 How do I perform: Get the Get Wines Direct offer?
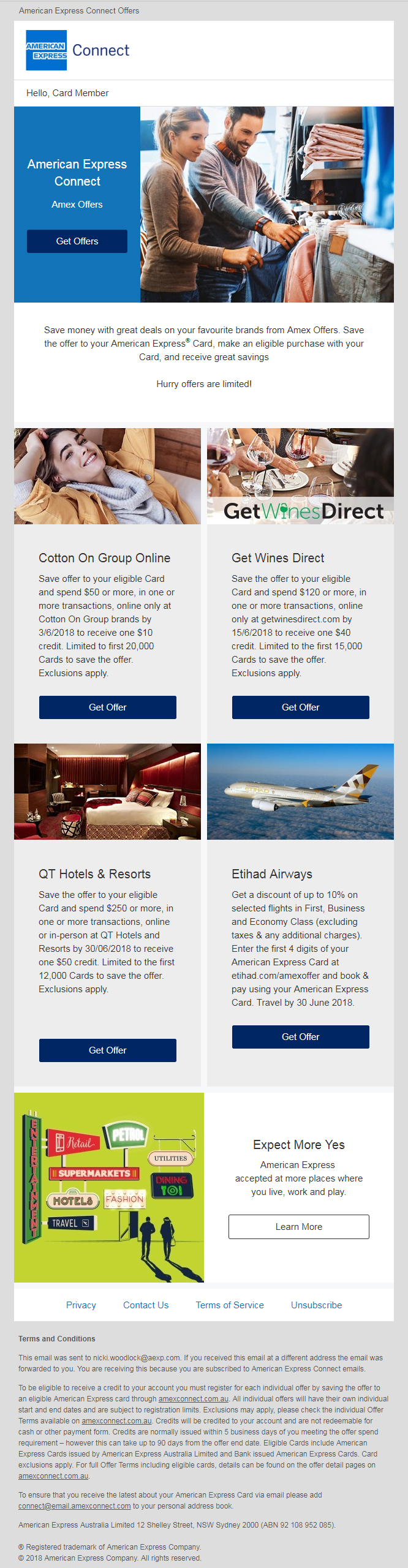300,707
